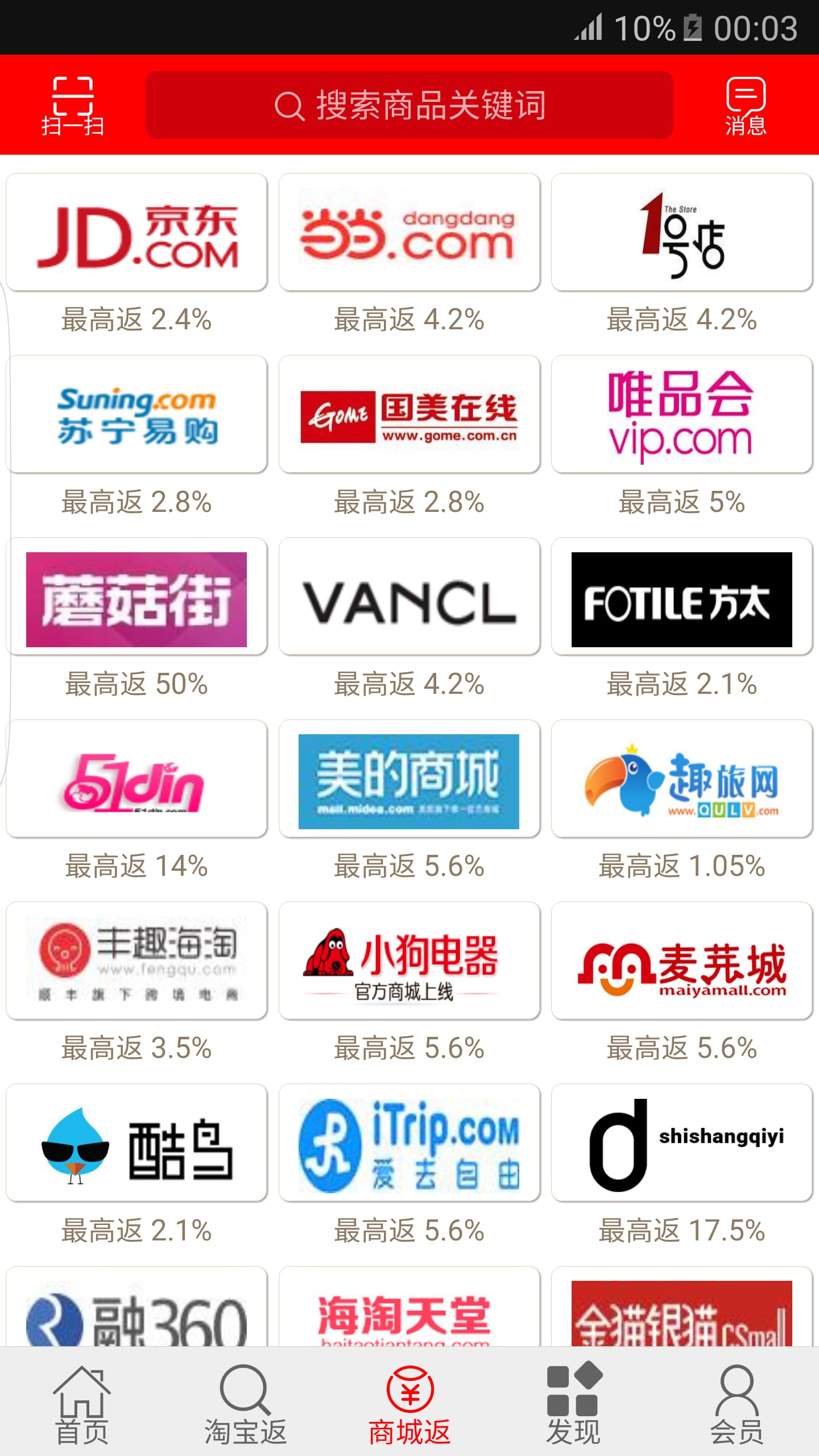
Task: Choose the Gome 国美在线 store
Action: point(409,415)
